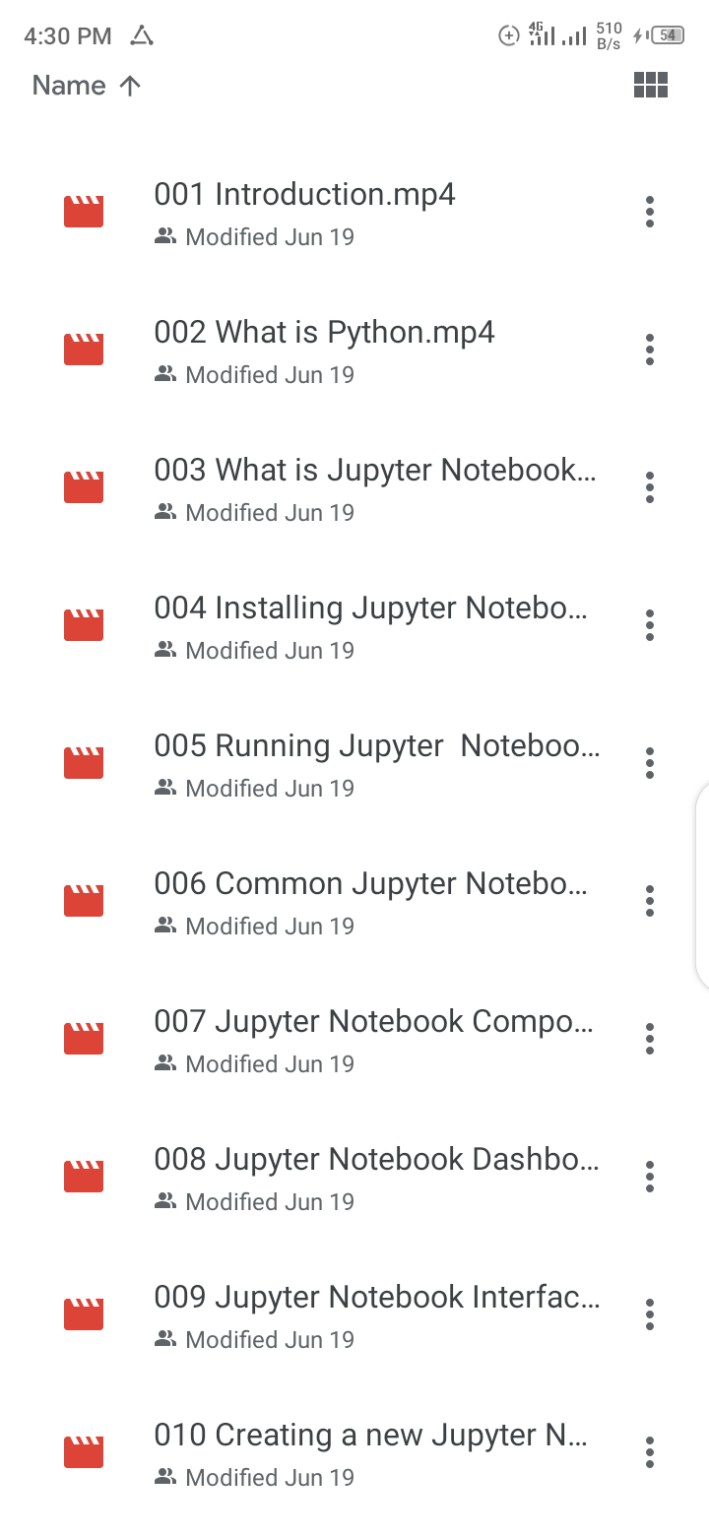Play 002 What is Python.mp4
709x1536 pixels.
(355, 350)
